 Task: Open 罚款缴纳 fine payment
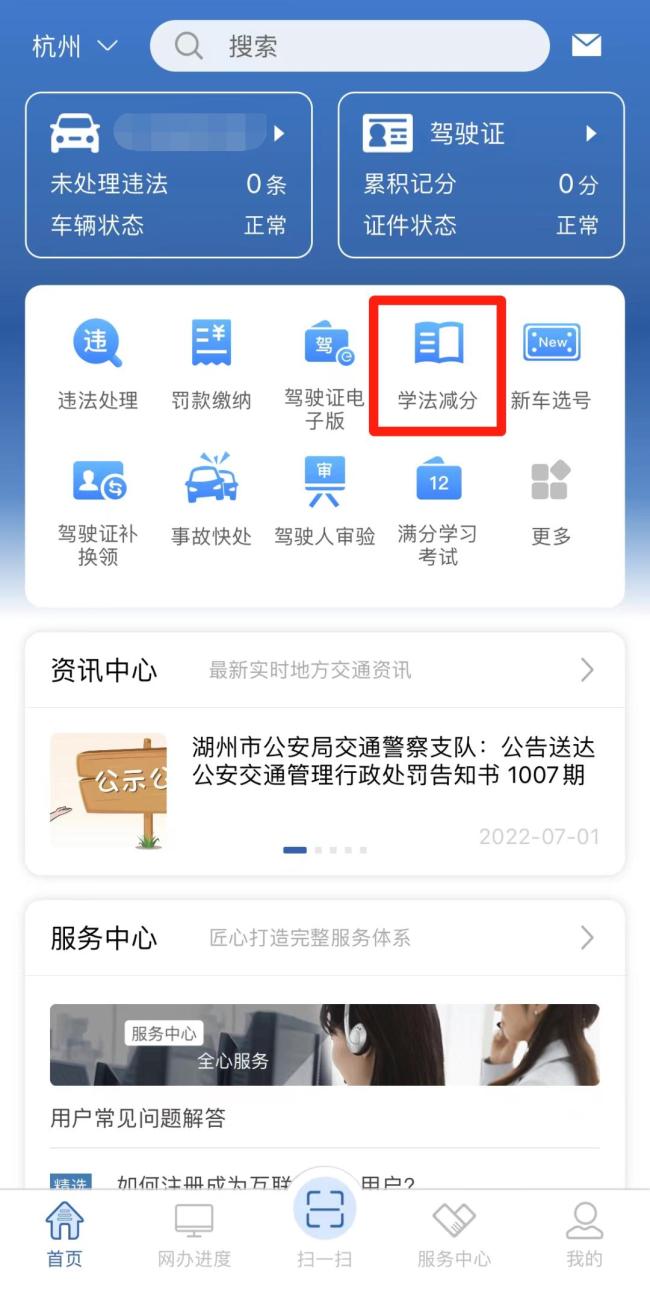pos(211,365)
